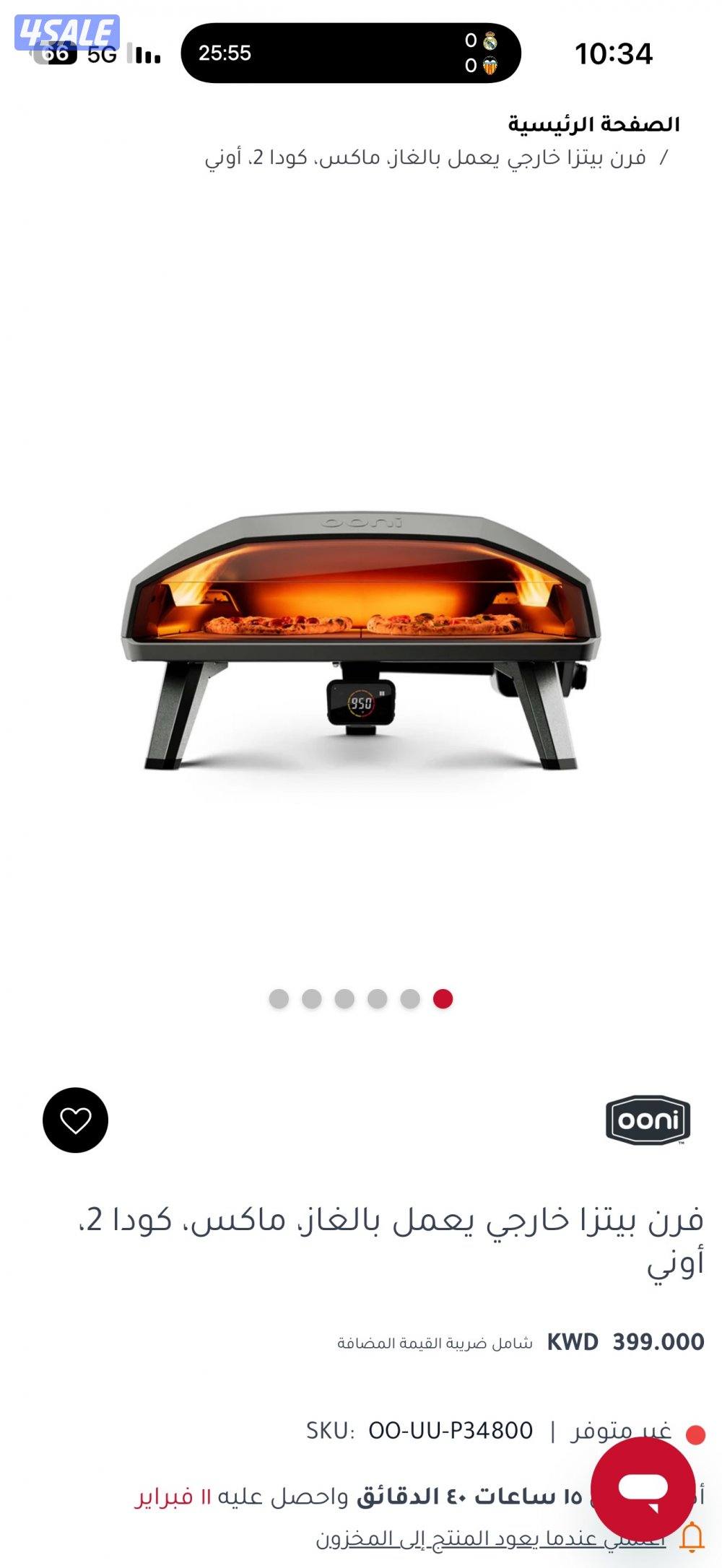
Task: Tap the notify when back in stock link
Action: (490, 1538)
